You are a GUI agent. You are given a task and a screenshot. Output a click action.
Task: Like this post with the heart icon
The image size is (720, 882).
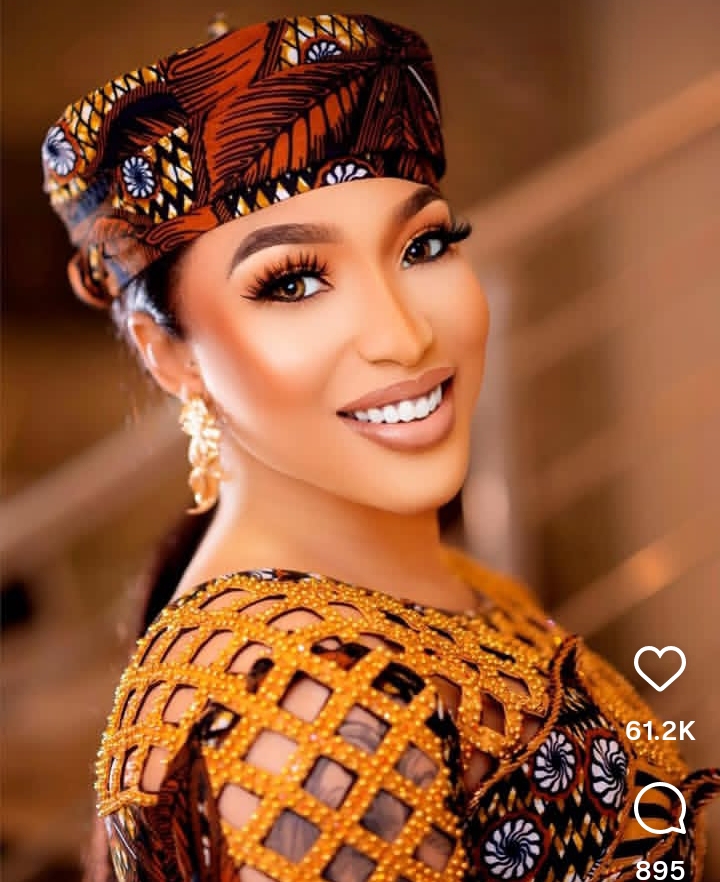[660, 667]
